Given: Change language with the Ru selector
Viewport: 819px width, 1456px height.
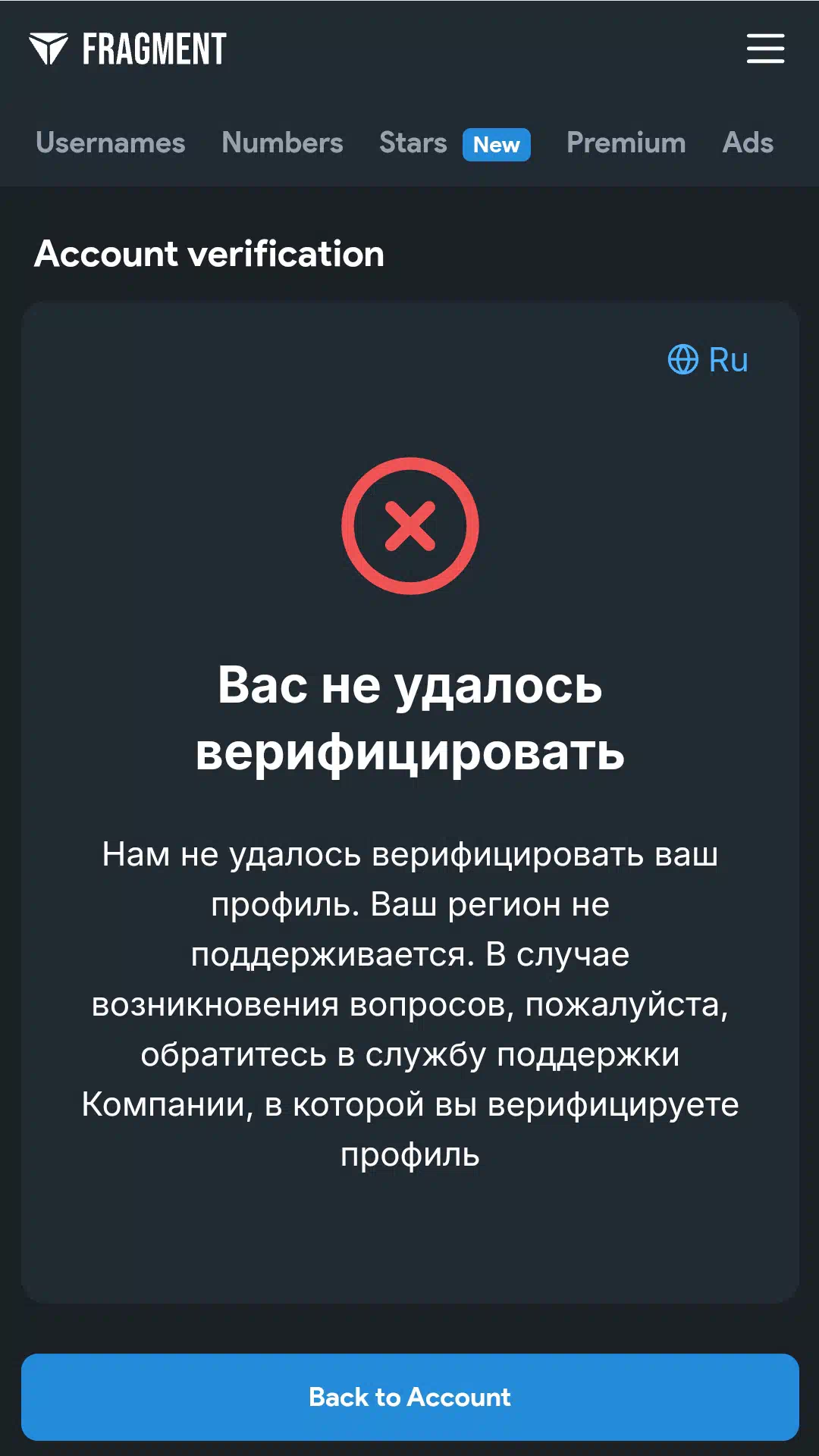Looking at the screenshot, I should coord(708,360).
